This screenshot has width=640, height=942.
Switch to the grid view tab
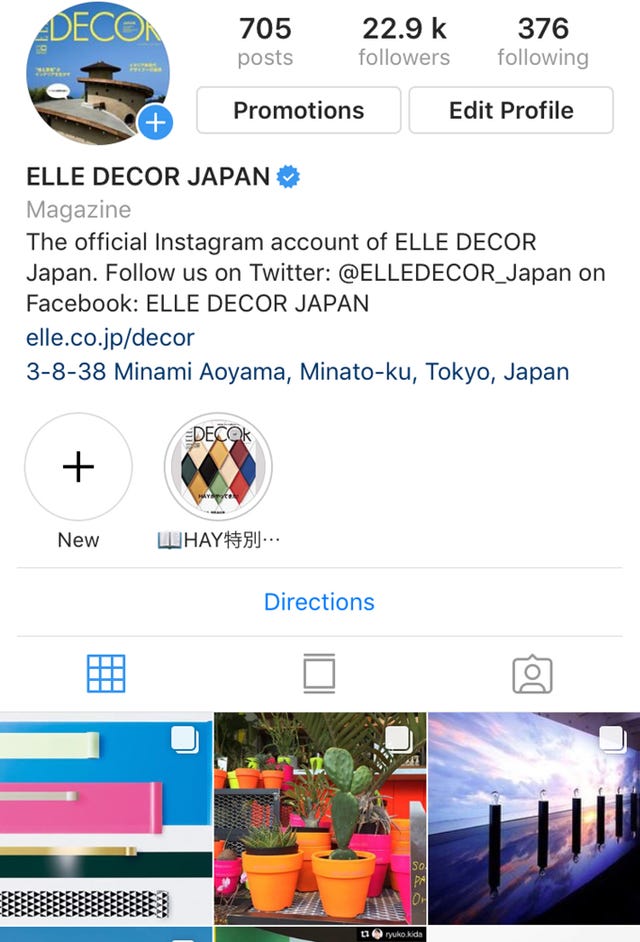pos(106,675)
